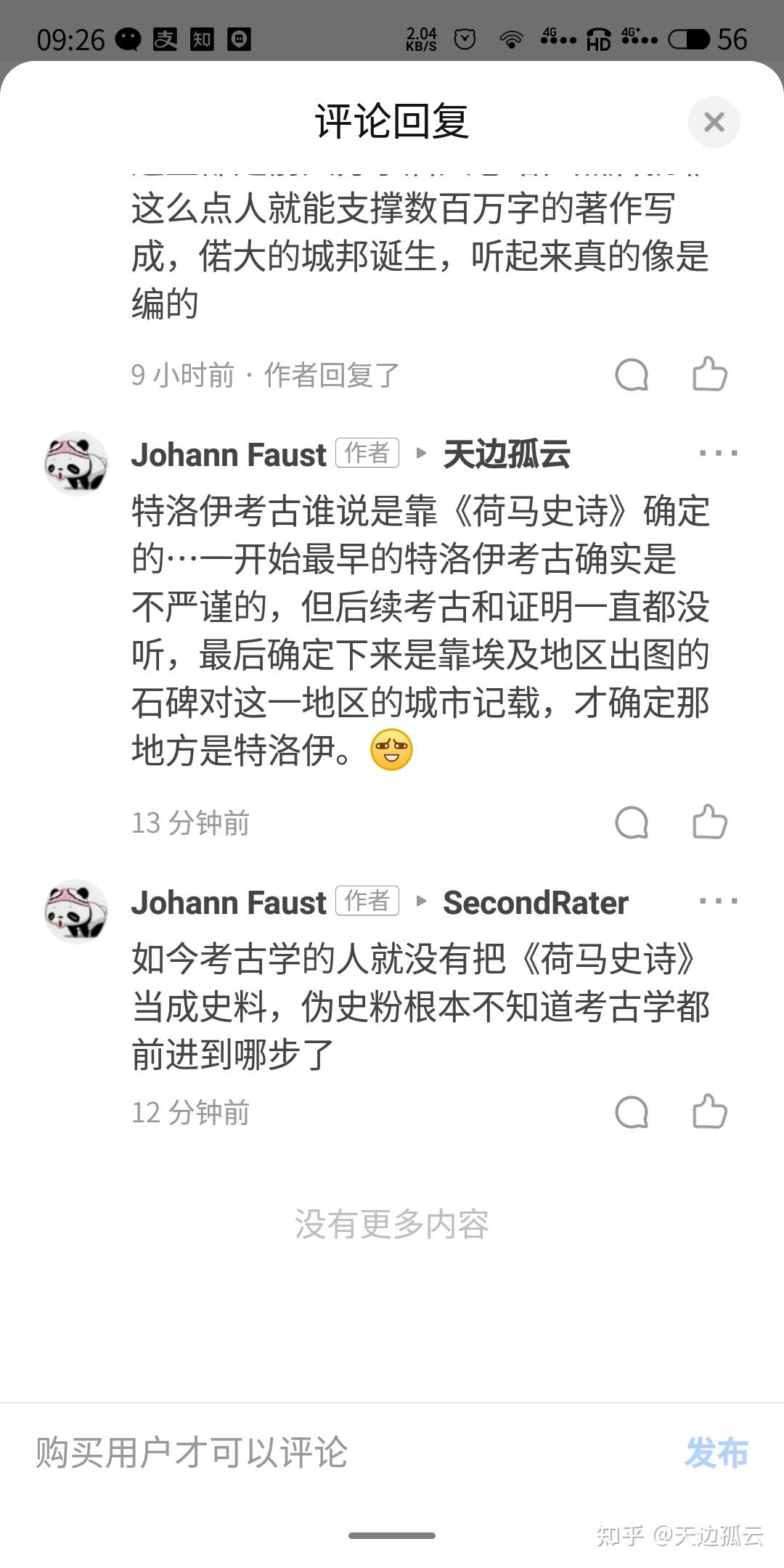The height and width of the screenshot is (1568, 784).
Task: Open the three-dot menu on the Troy comment
Action: [x=717, y=453]
